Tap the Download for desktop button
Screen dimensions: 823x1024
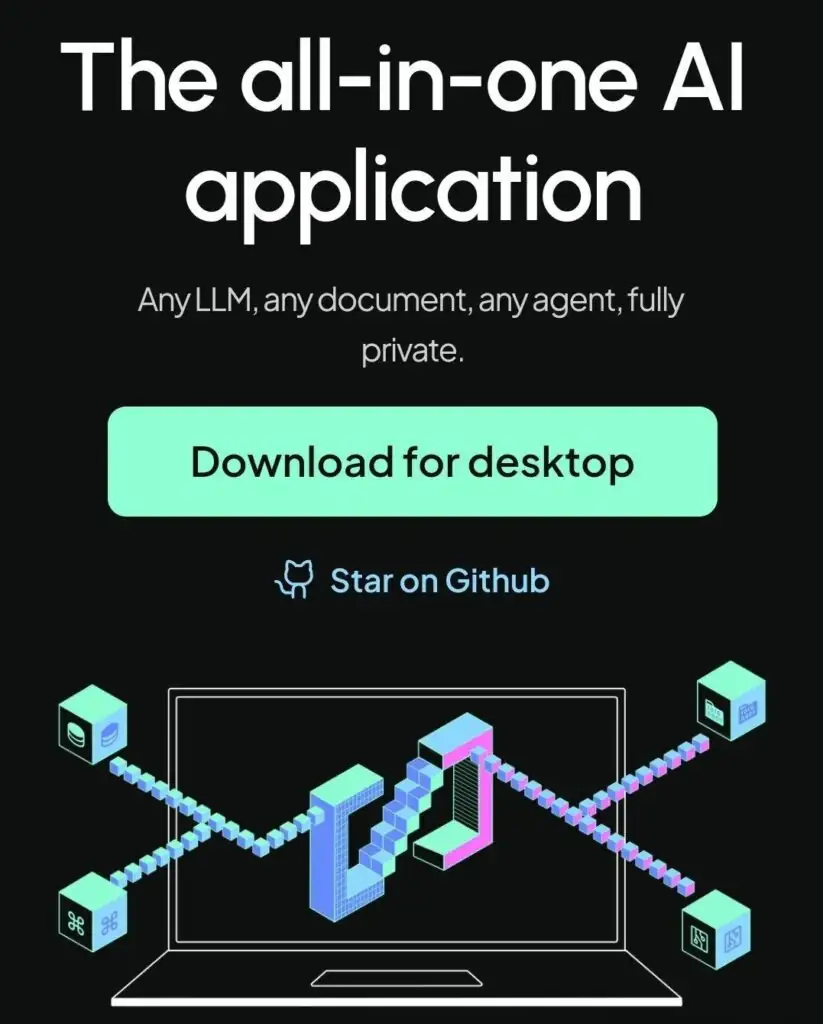pos(412,462)
